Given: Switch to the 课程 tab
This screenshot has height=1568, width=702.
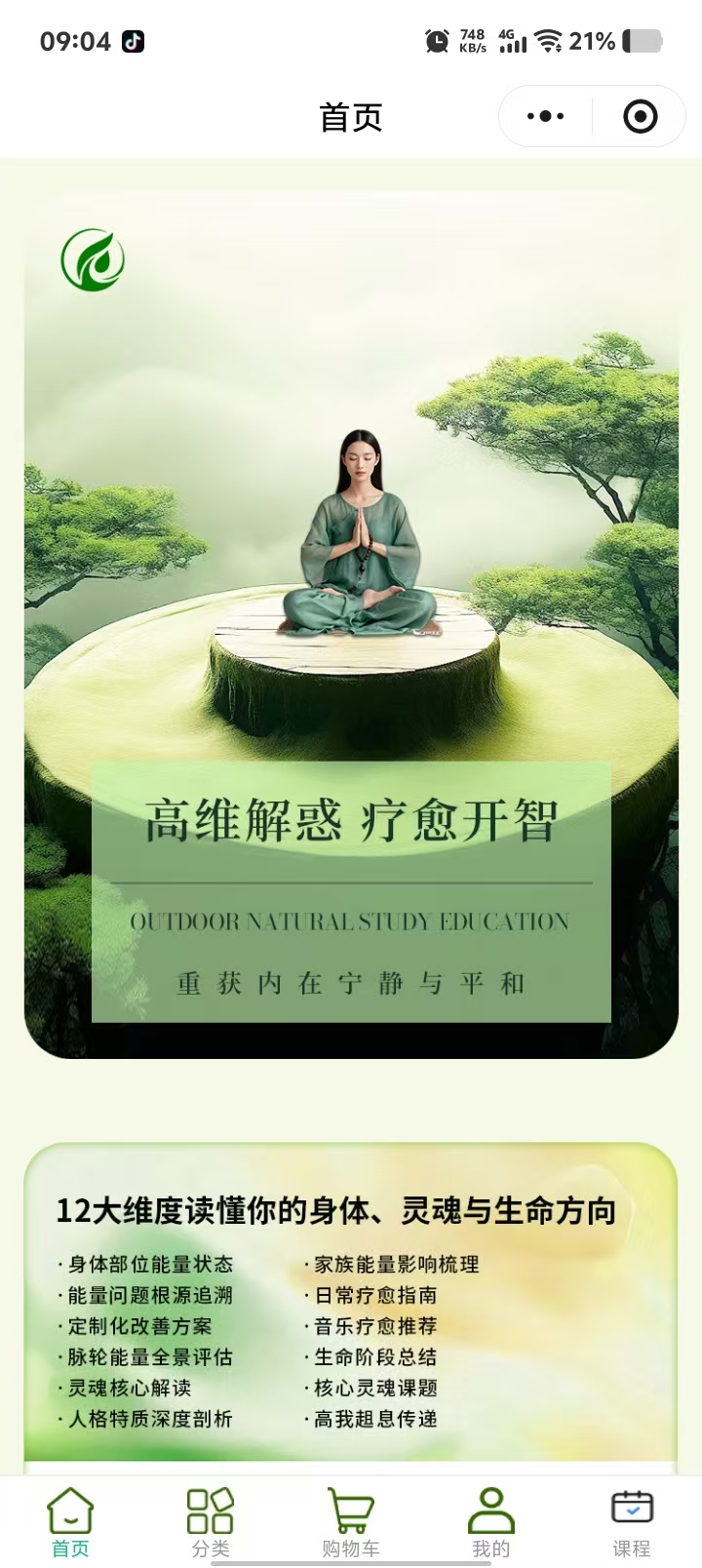Looking at the screenshot, I should [x=632, y=1522].
